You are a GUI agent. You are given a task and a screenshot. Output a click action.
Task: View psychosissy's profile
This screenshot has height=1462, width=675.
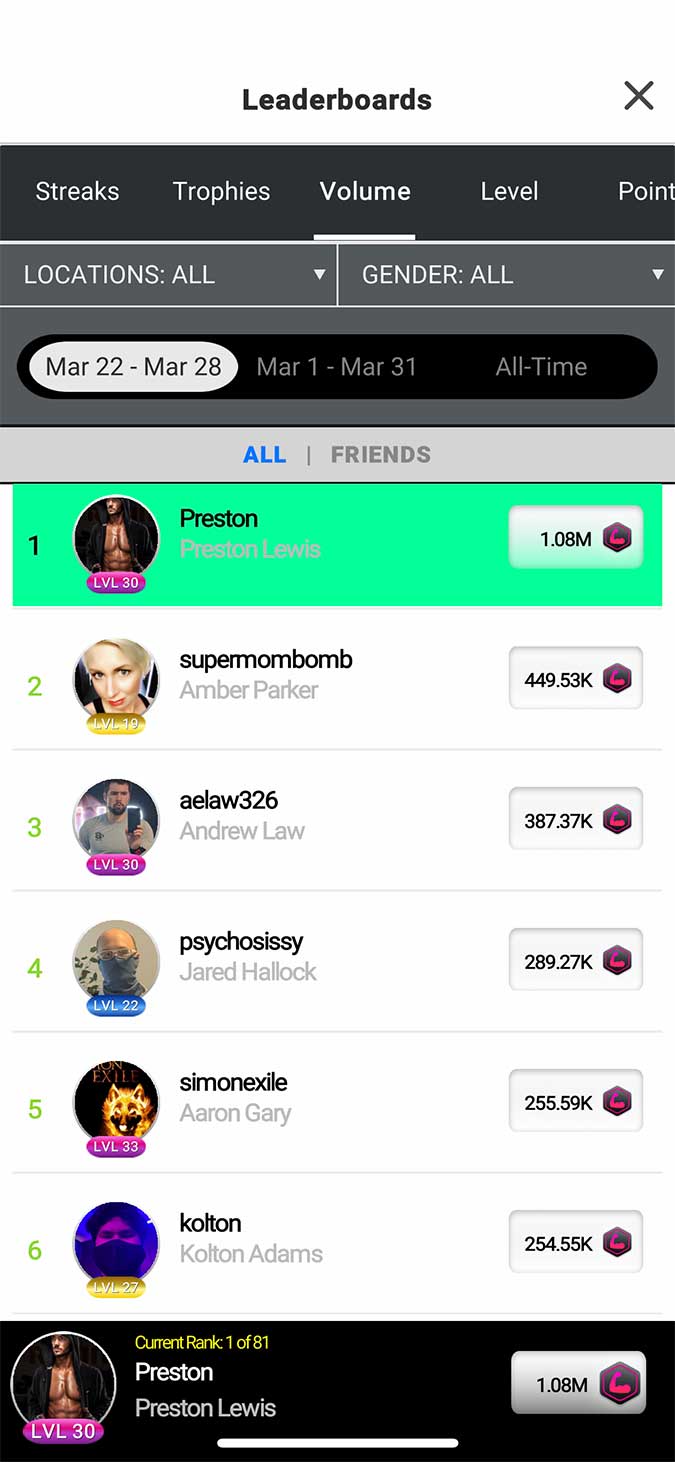tap(337, 961)
